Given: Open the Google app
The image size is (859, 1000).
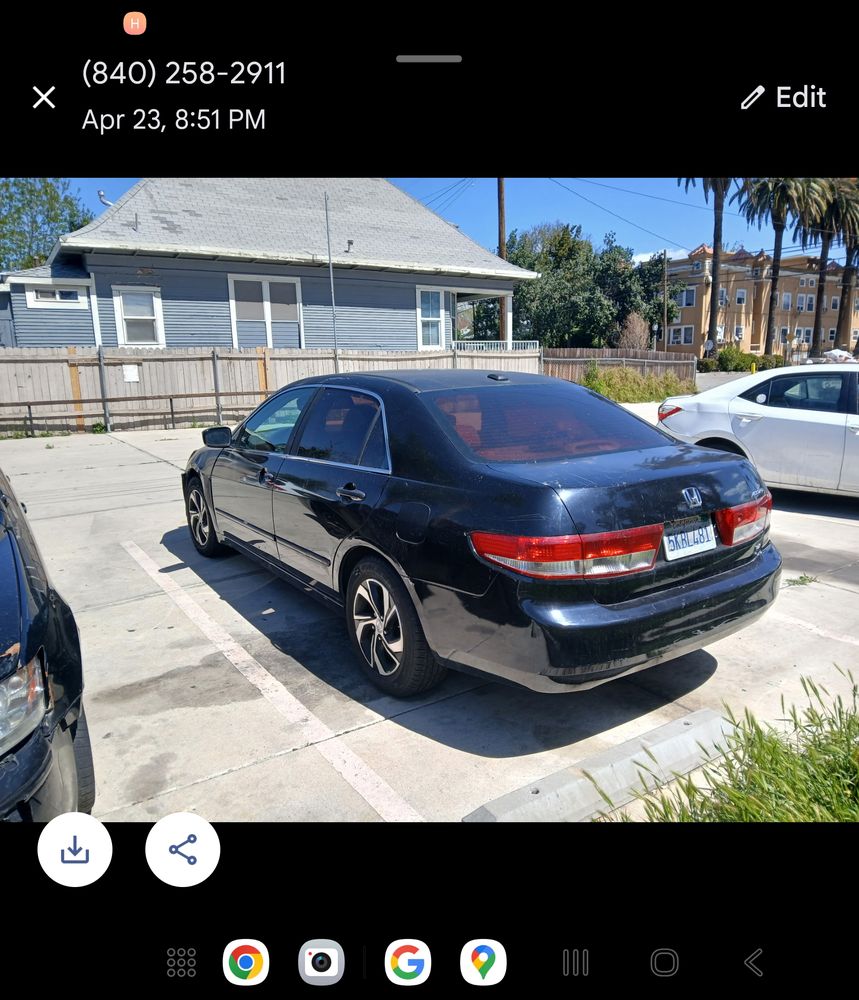Looking at the screenshot, I should pos(405,962).
